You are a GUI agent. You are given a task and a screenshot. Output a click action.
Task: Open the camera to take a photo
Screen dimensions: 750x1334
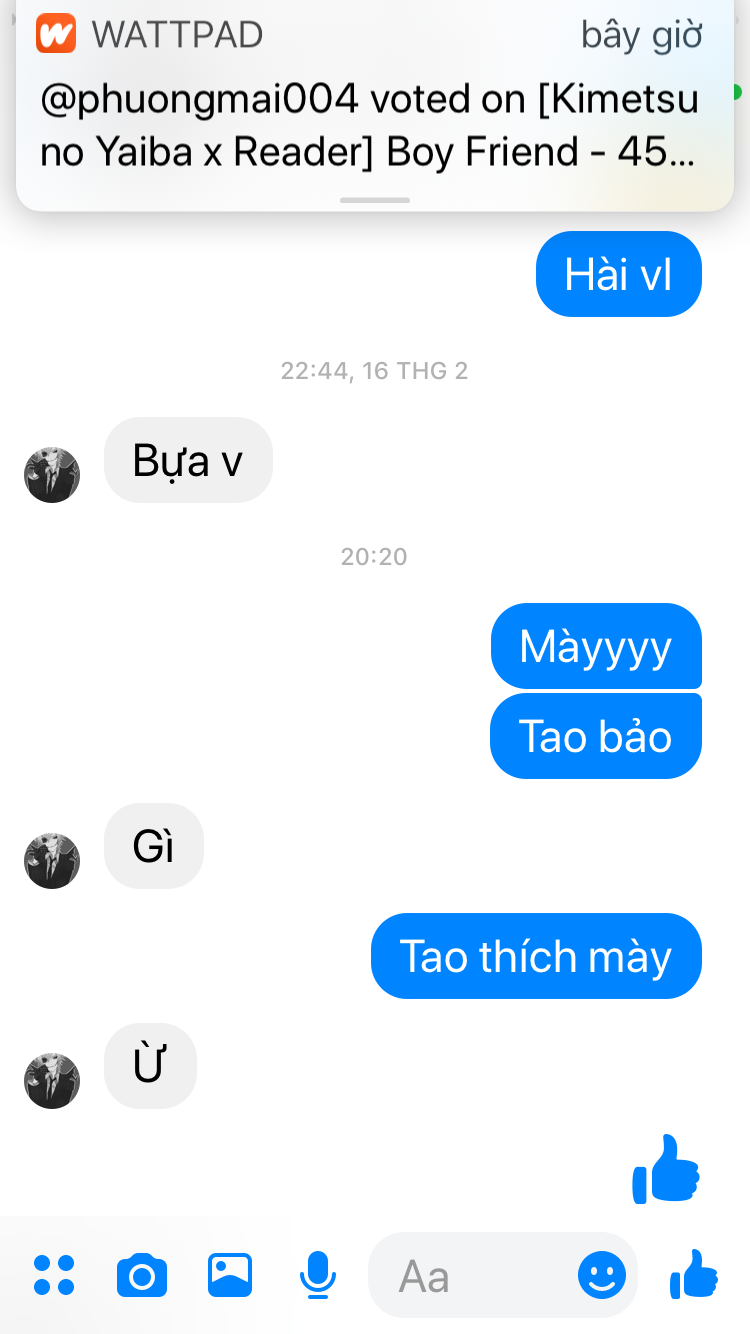142,1275
